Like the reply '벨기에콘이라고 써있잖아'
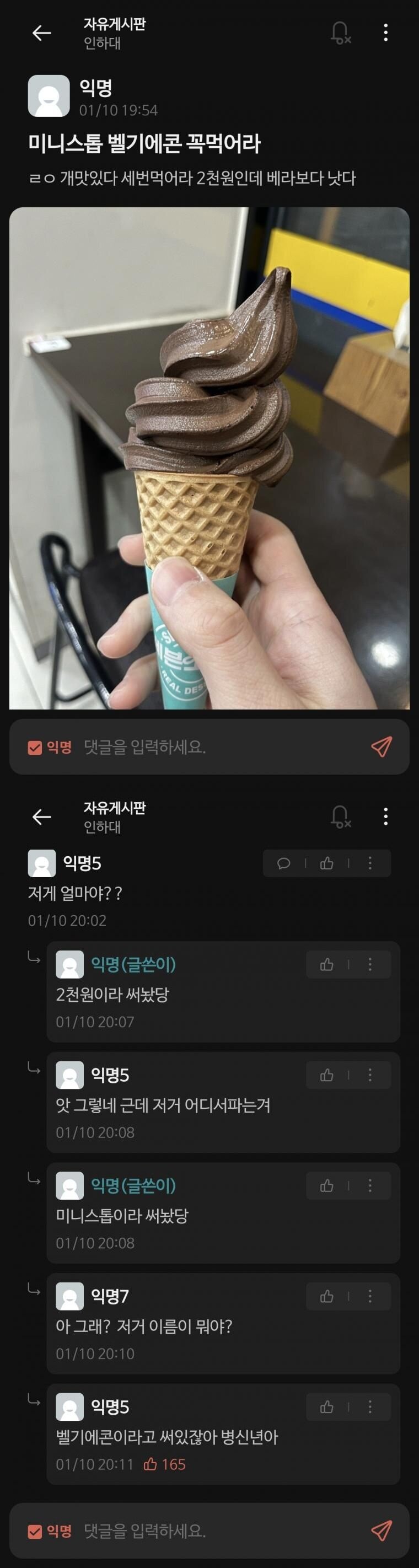This screenshot has width=419, height=1568. [327, 1406]
